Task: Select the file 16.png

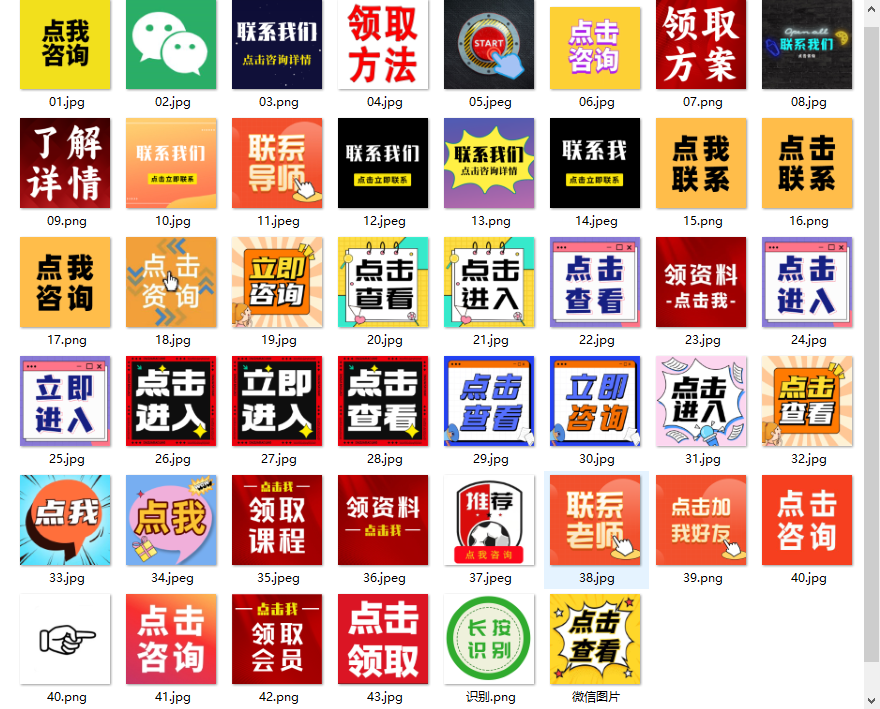Action: pos(807,163)
